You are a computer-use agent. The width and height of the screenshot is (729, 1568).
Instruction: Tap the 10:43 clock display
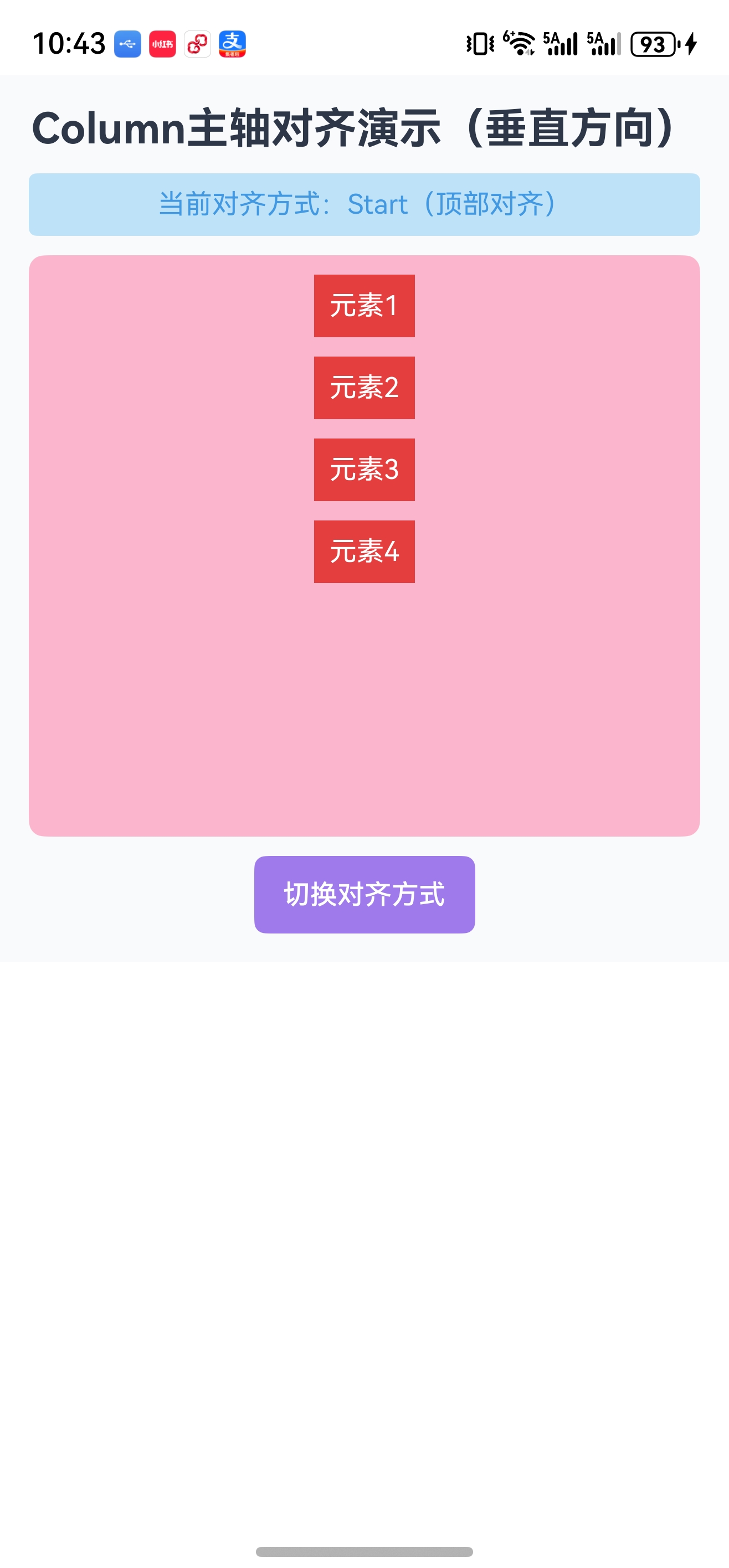click(69, 43)
